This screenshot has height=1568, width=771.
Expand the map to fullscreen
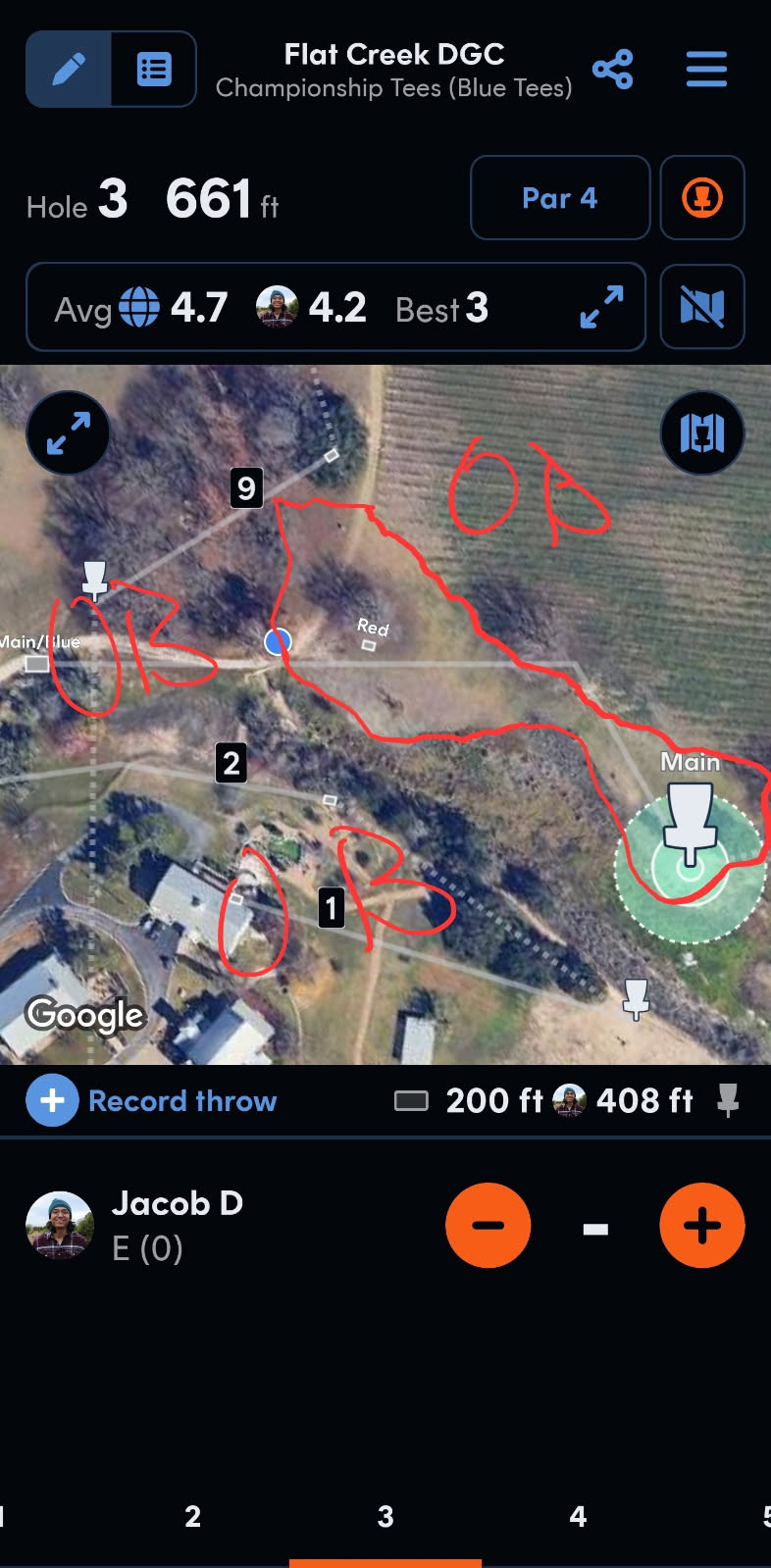[x=68, y=433]
